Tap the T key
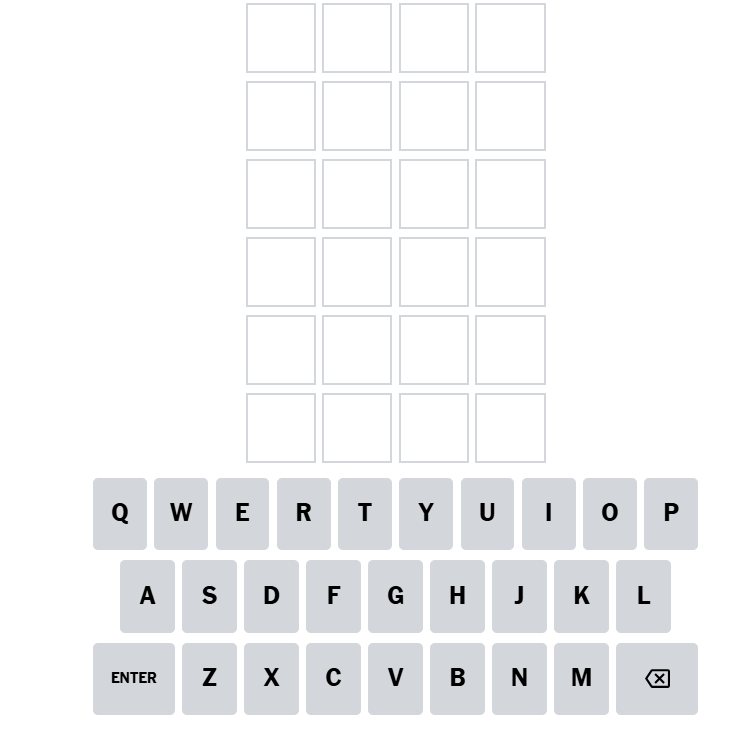The width and height of the screenshot is (747, 731). click(x=364, y=513)
